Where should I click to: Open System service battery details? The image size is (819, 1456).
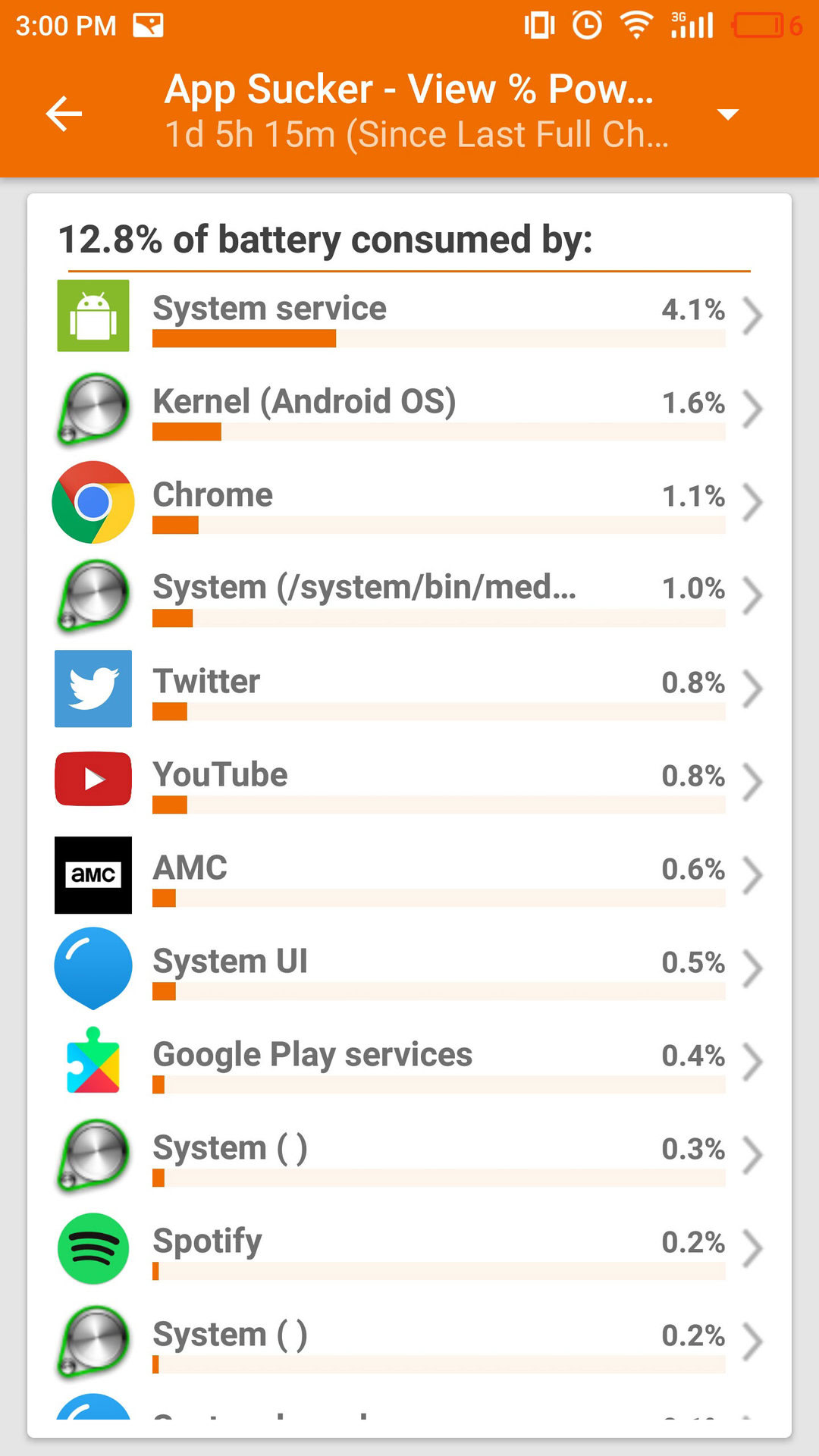409,315
